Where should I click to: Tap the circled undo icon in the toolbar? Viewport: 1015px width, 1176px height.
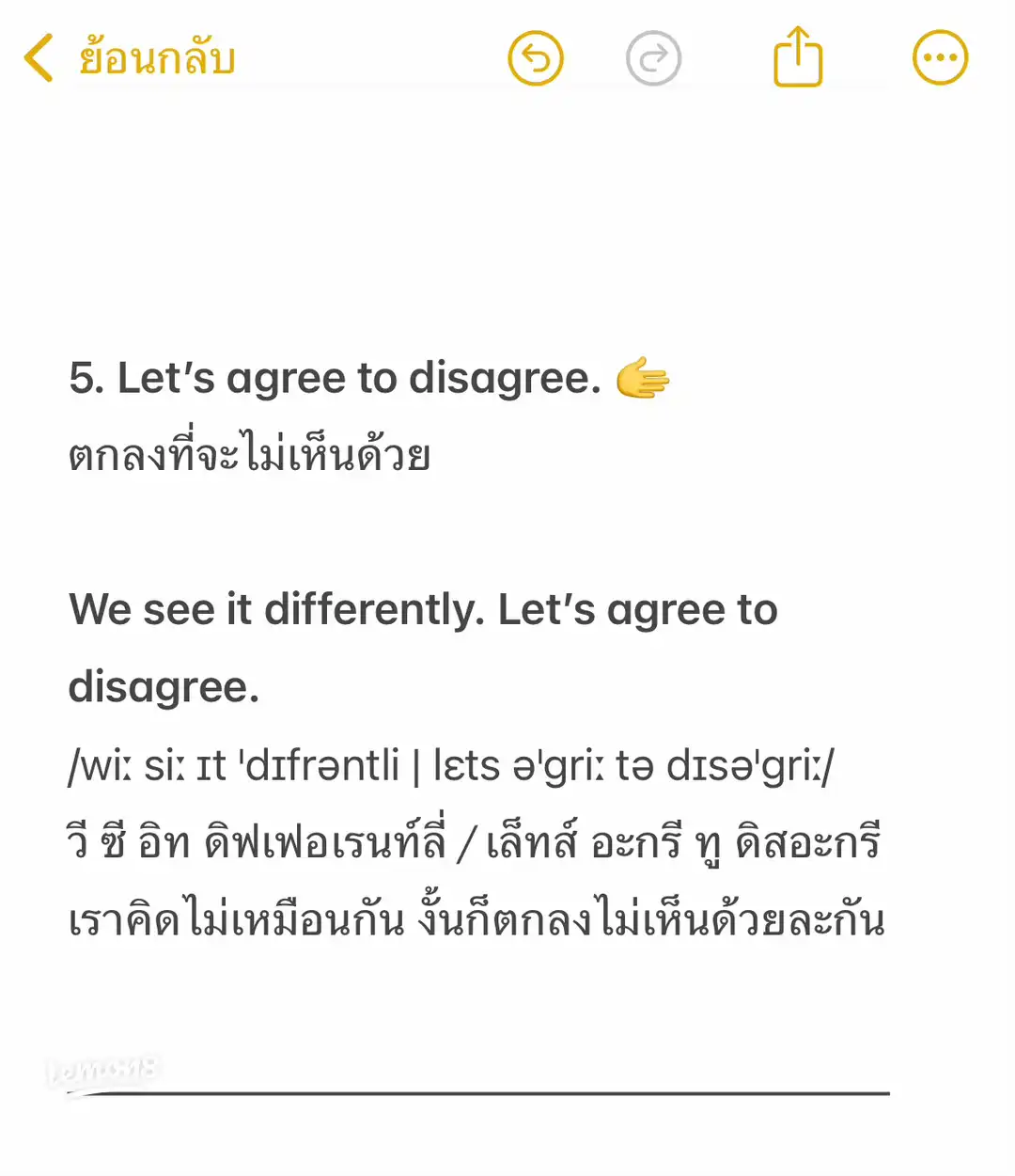point(535,57)
